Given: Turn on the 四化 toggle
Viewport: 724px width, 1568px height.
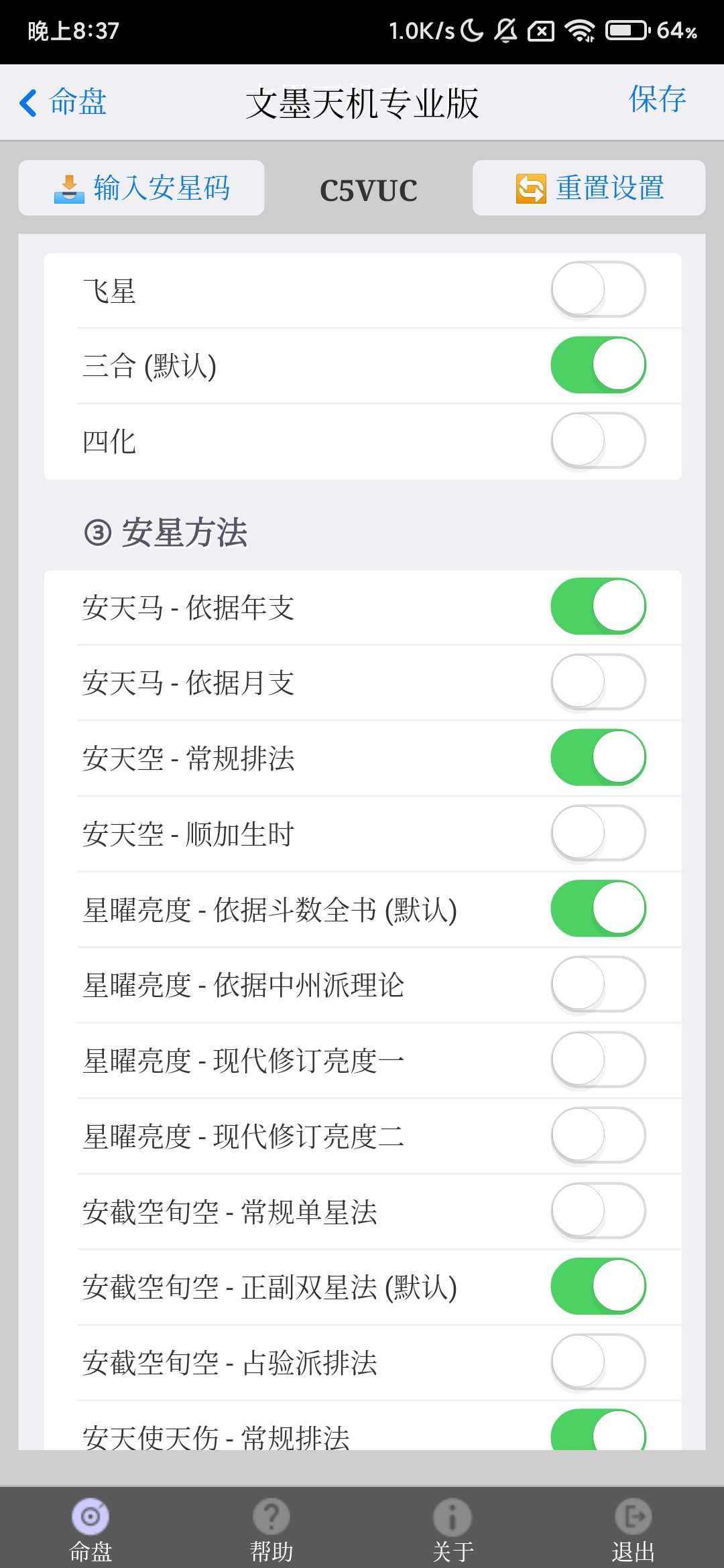Looking at the screenshot, I should 597,440.
